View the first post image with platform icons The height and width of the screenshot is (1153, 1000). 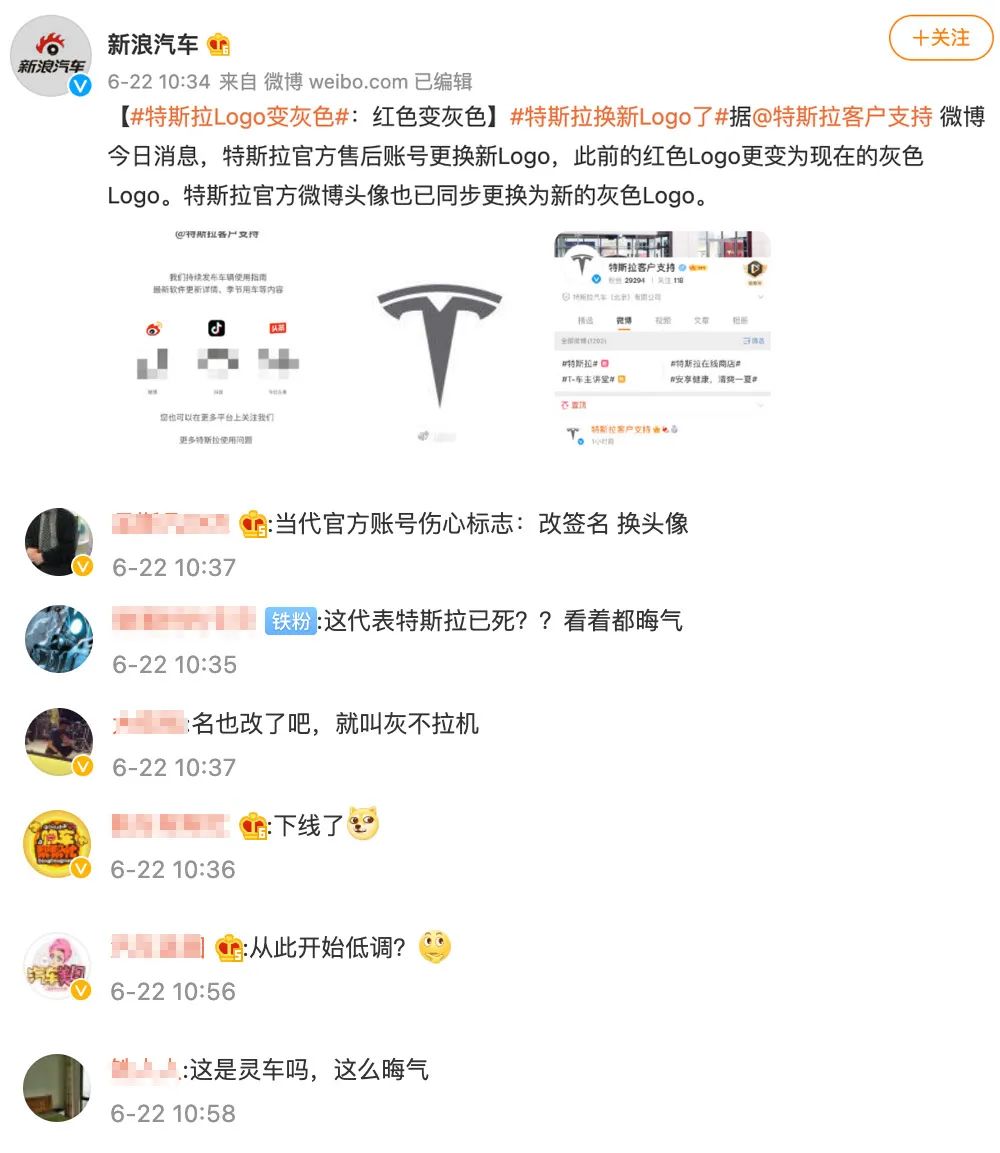tap(219, 338)
